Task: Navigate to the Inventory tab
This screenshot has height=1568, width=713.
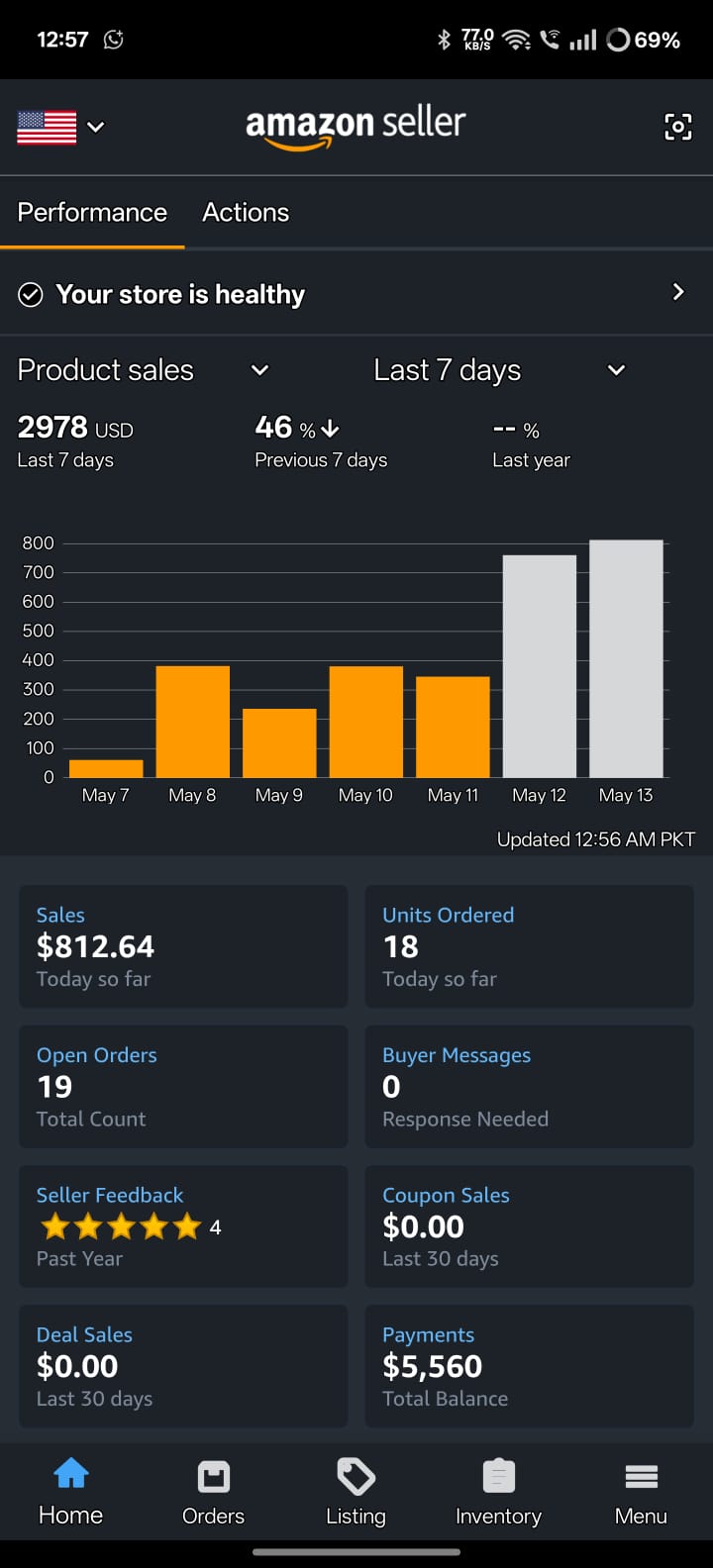Action: point(498,1492)
